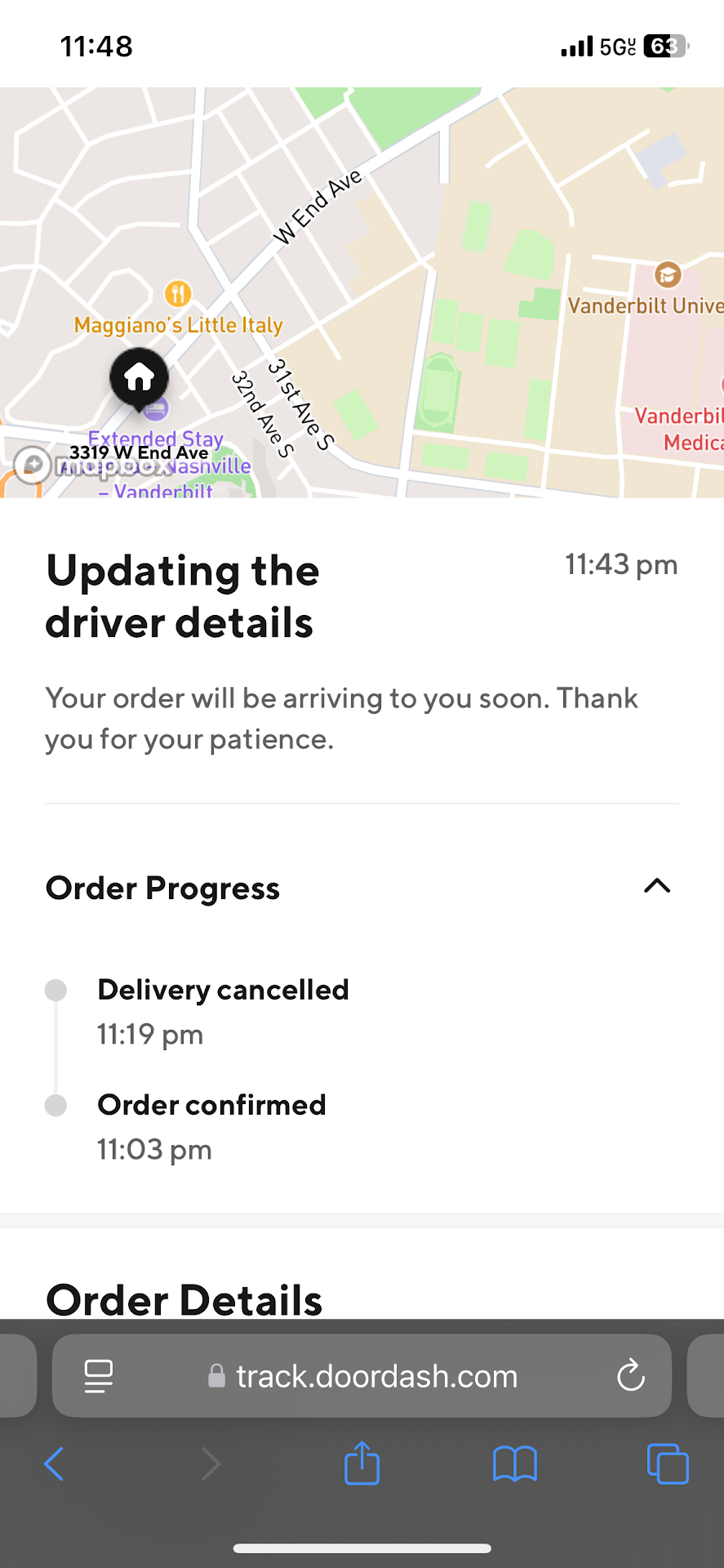This screenshot has width=724, height=1568.
Task: Open the page settings menu in address bar
Action: point(99,1376)
